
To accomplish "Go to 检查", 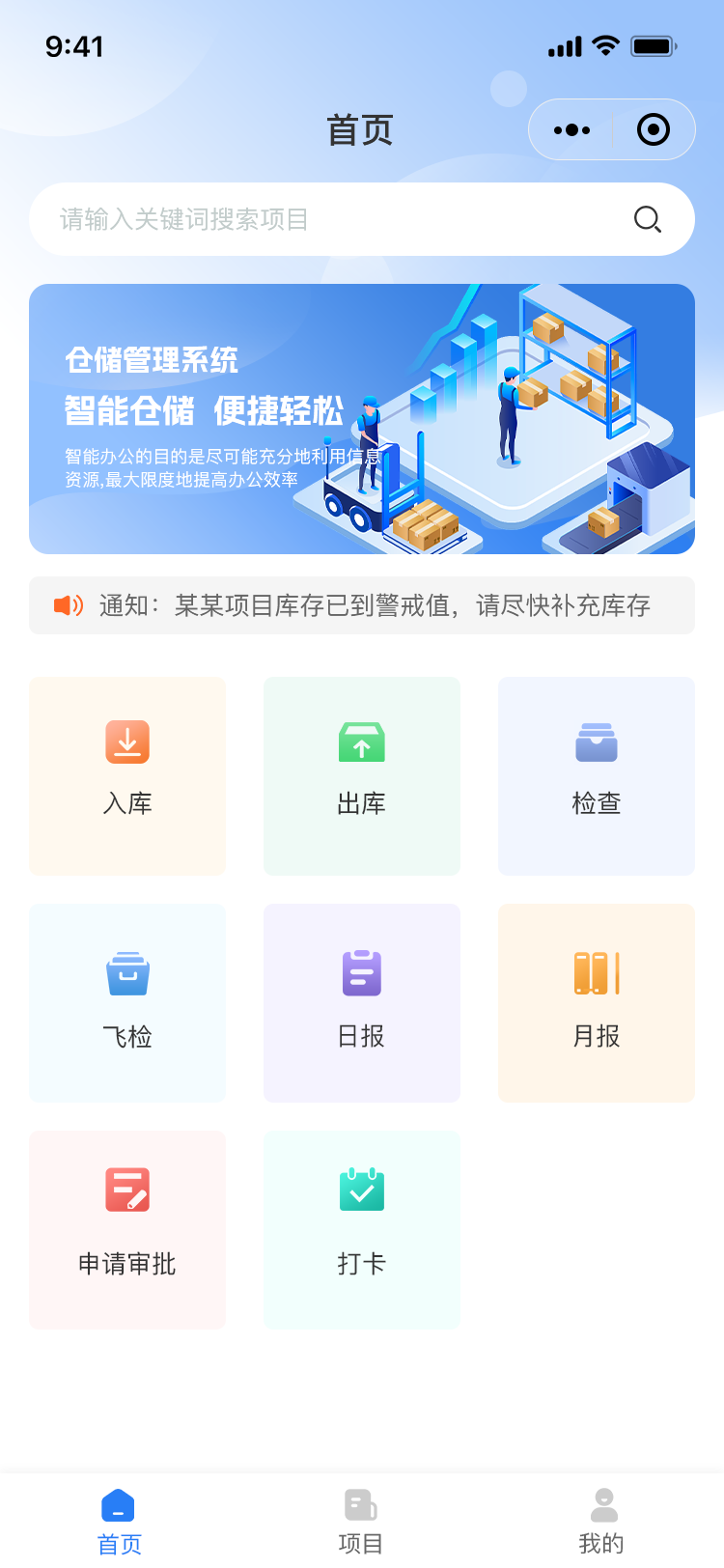I will pos(597,775).
